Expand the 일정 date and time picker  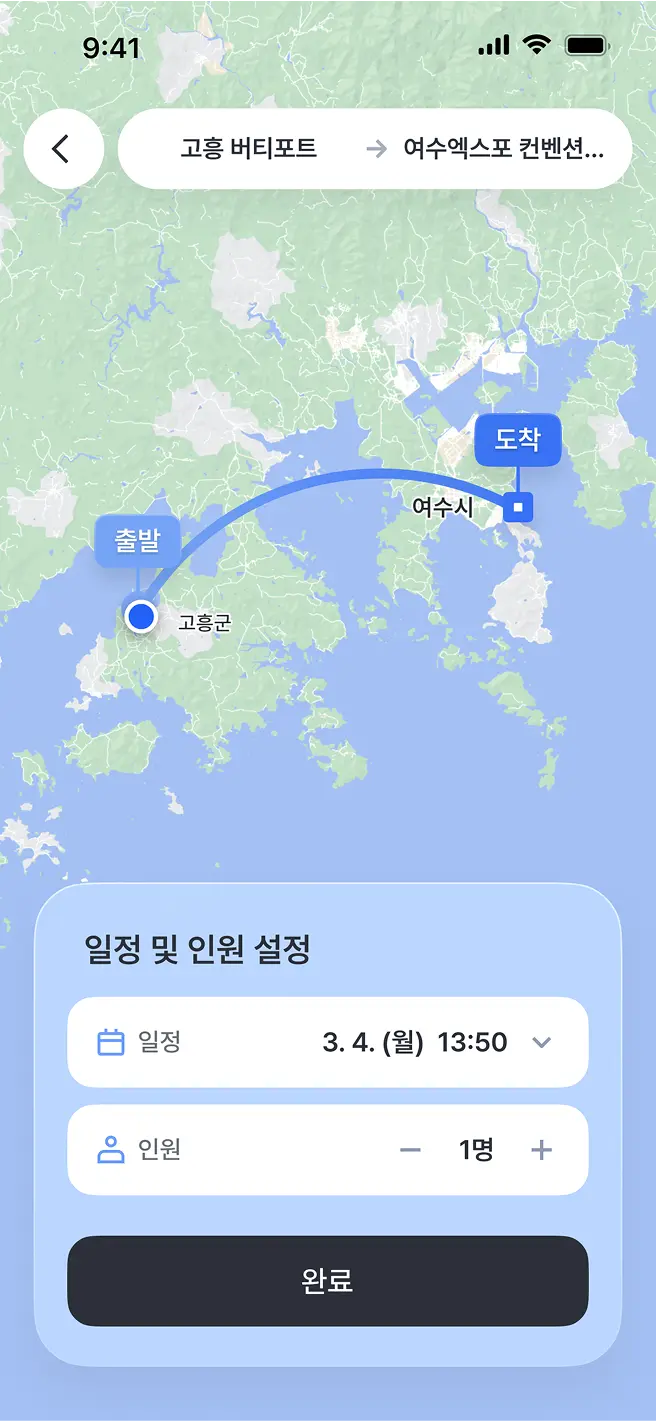tap(541, 1042)
